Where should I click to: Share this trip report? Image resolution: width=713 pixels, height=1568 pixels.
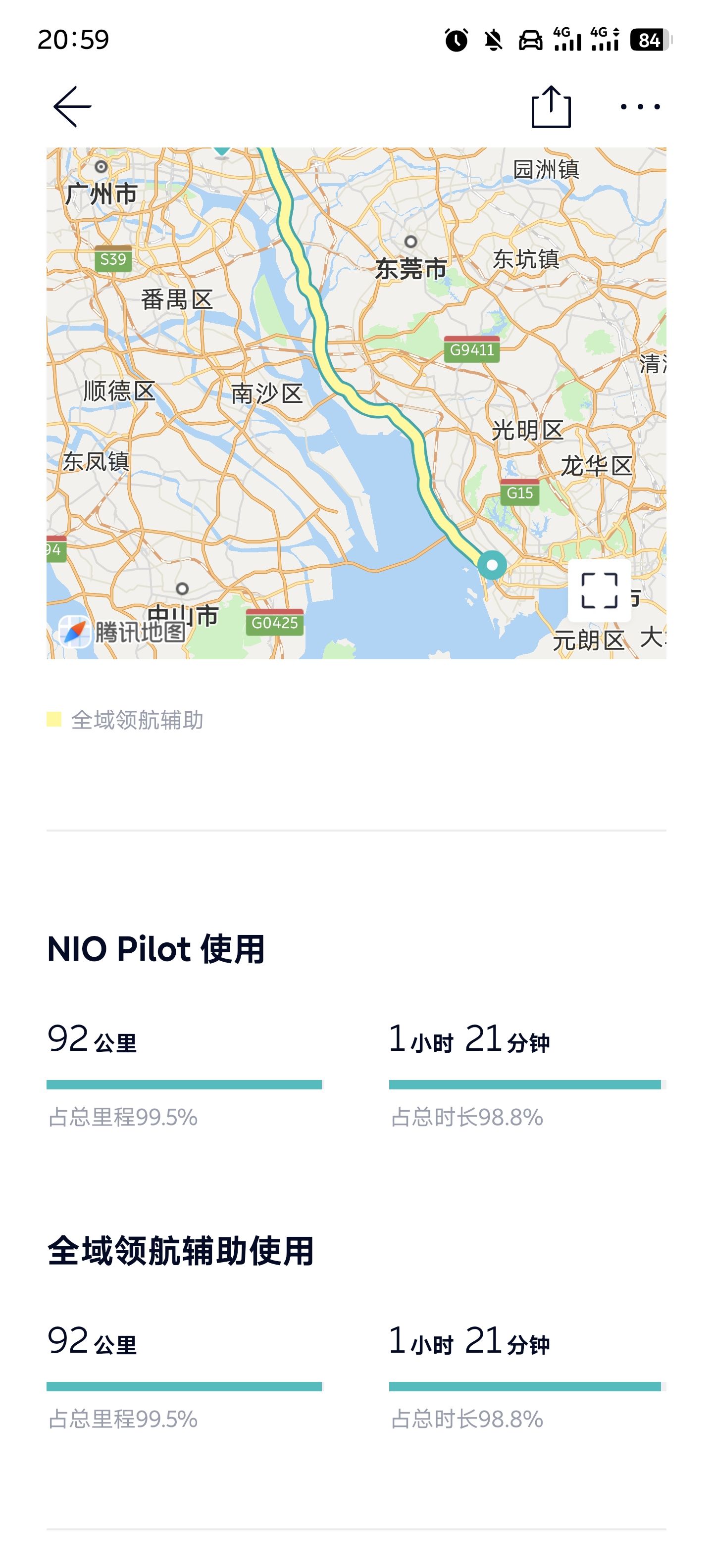click(x=551, y=107)
